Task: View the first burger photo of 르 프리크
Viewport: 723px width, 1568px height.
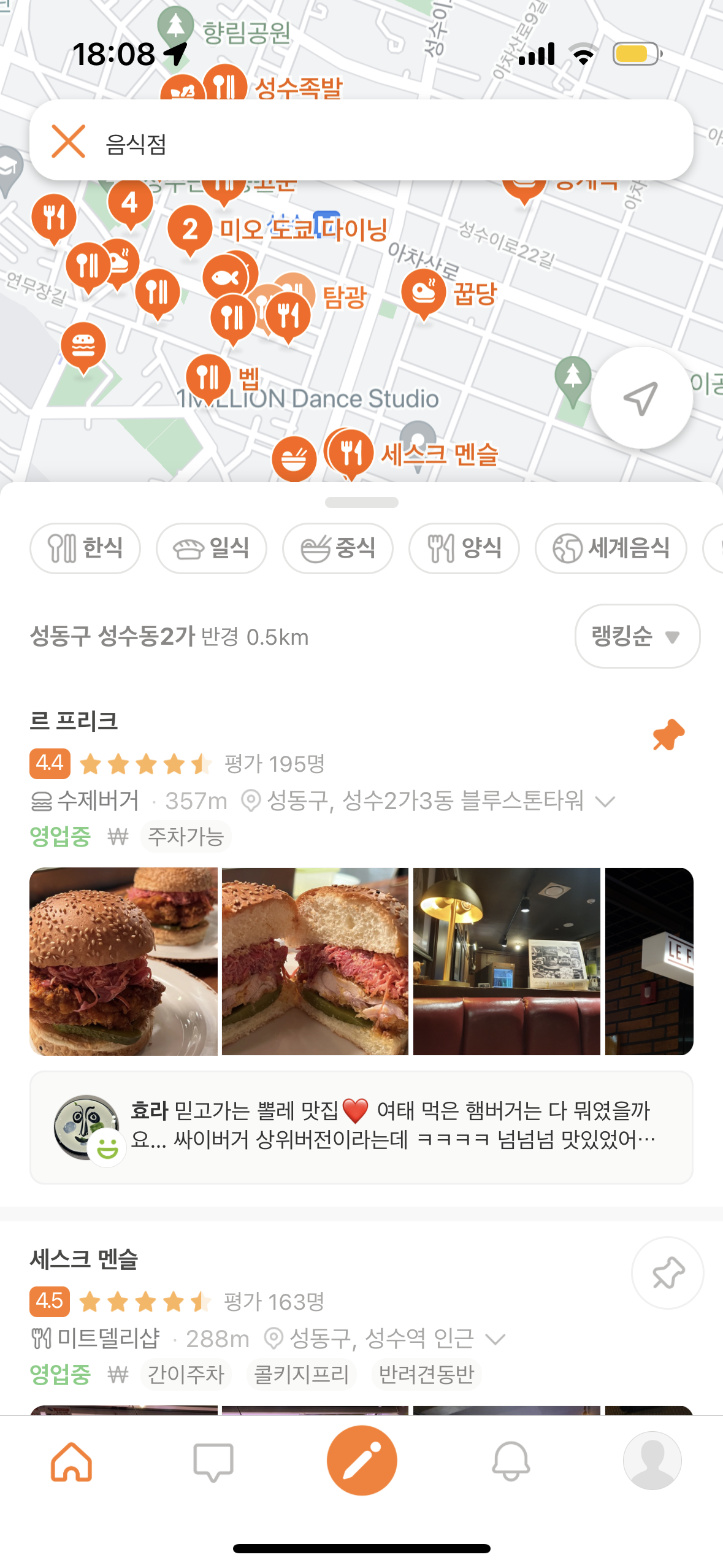Action: pyautogui.click(x=123, y=961)
